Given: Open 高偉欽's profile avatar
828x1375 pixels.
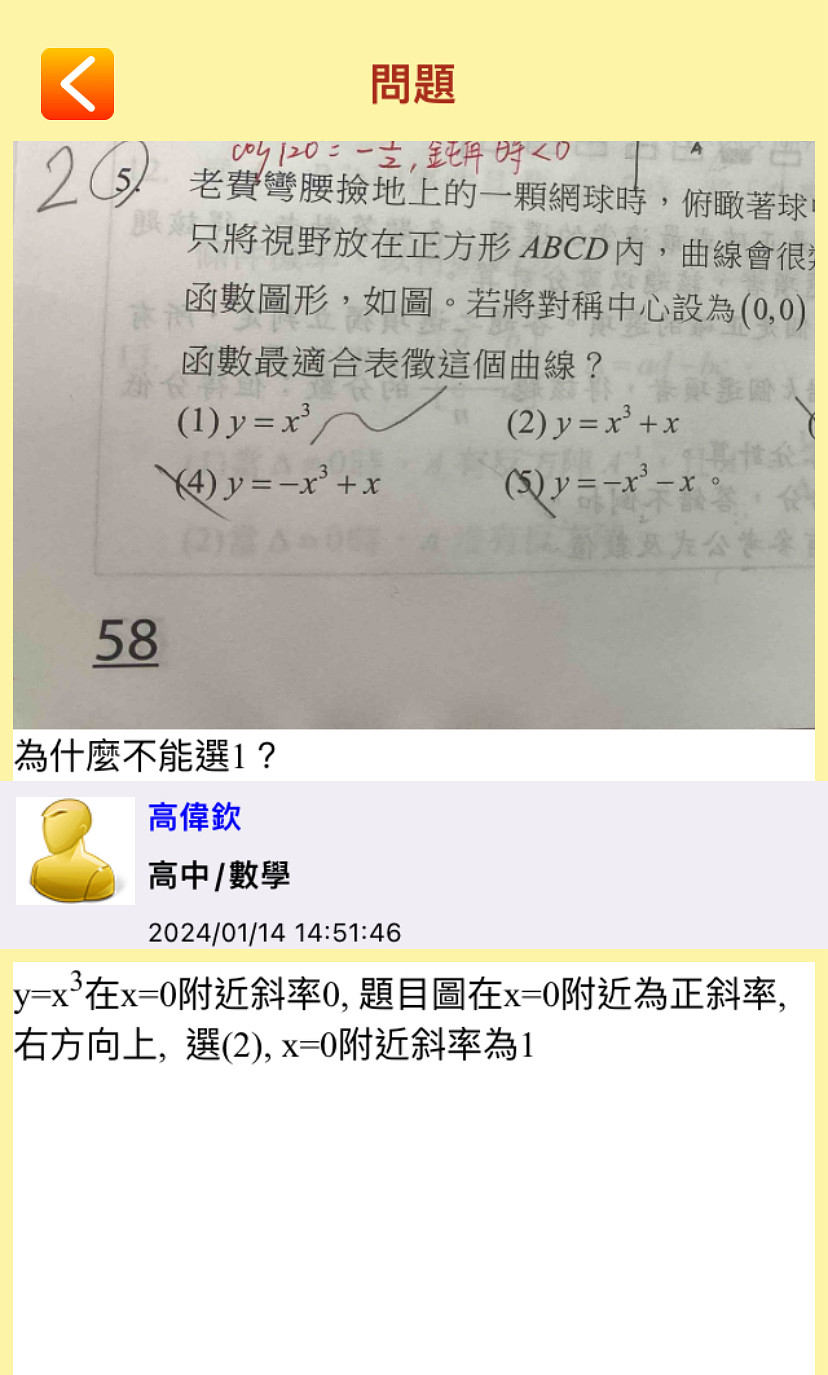Looking at the screenshot, I should point(75,851).
